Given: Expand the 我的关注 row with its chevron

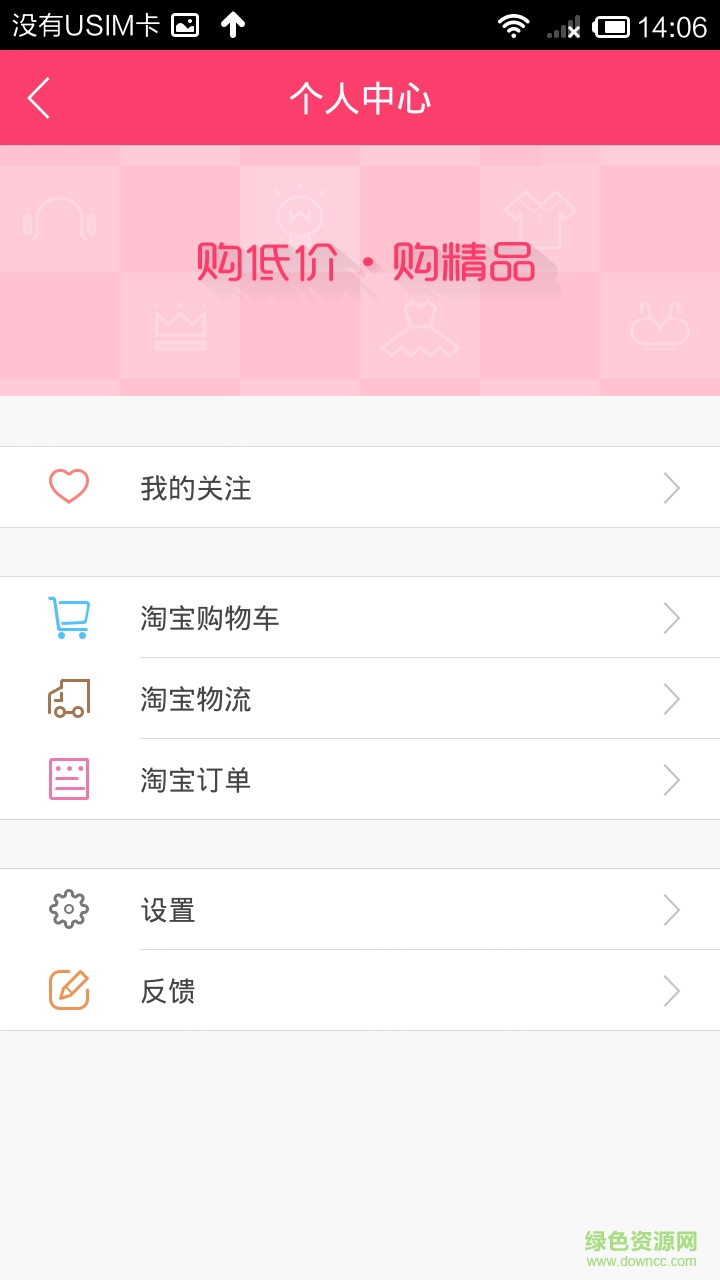Looking at the screenshot, I should (671, 487).
